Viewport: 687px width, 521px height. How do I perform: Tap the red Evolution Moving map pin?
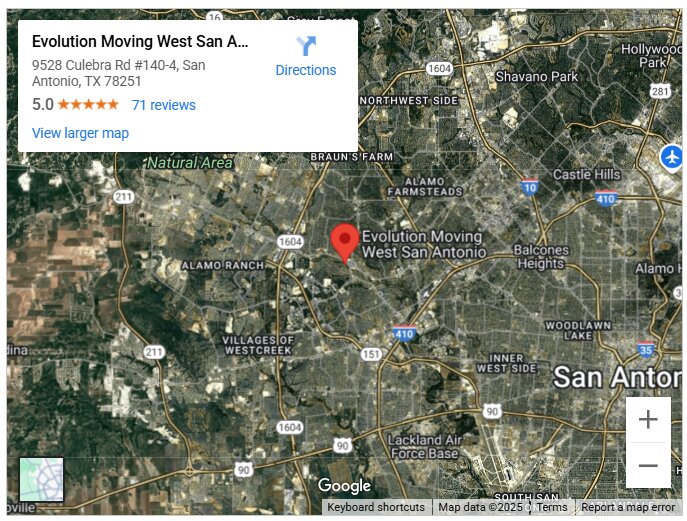[x=345, y=241]
